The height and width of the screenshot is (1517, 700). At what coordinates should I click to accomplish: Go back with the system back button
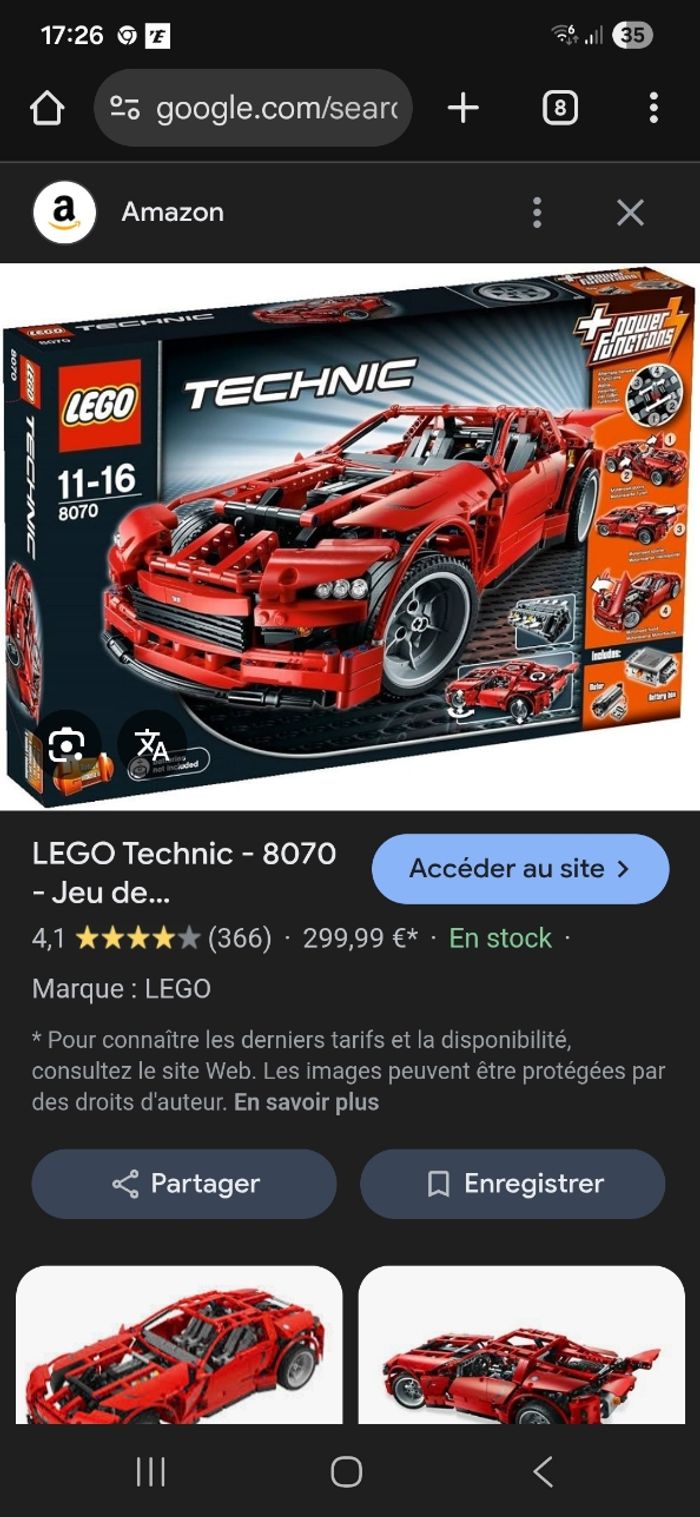click(542, 1471)
